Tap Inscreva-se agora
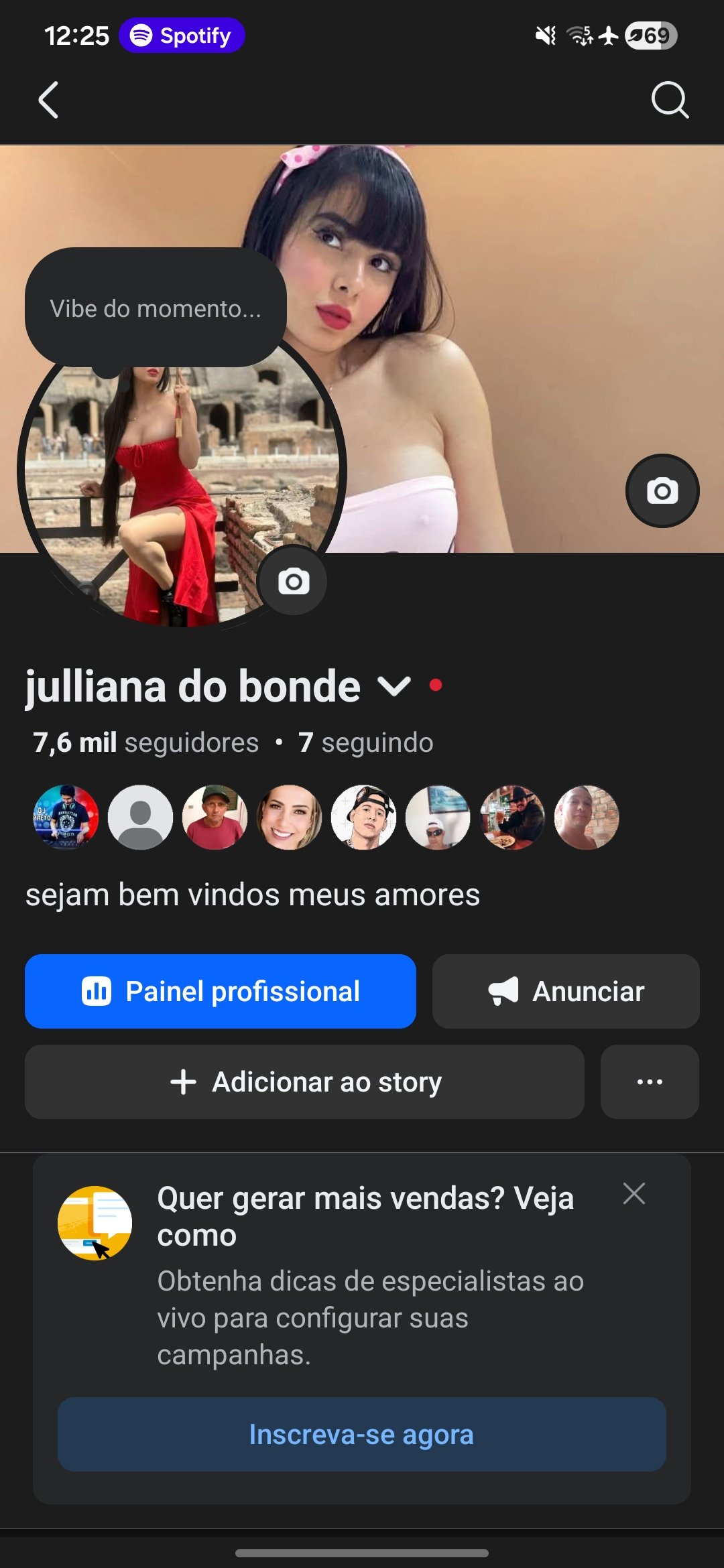Image resolution: width=724 pixels, height=1568 pixels. 361,1434
